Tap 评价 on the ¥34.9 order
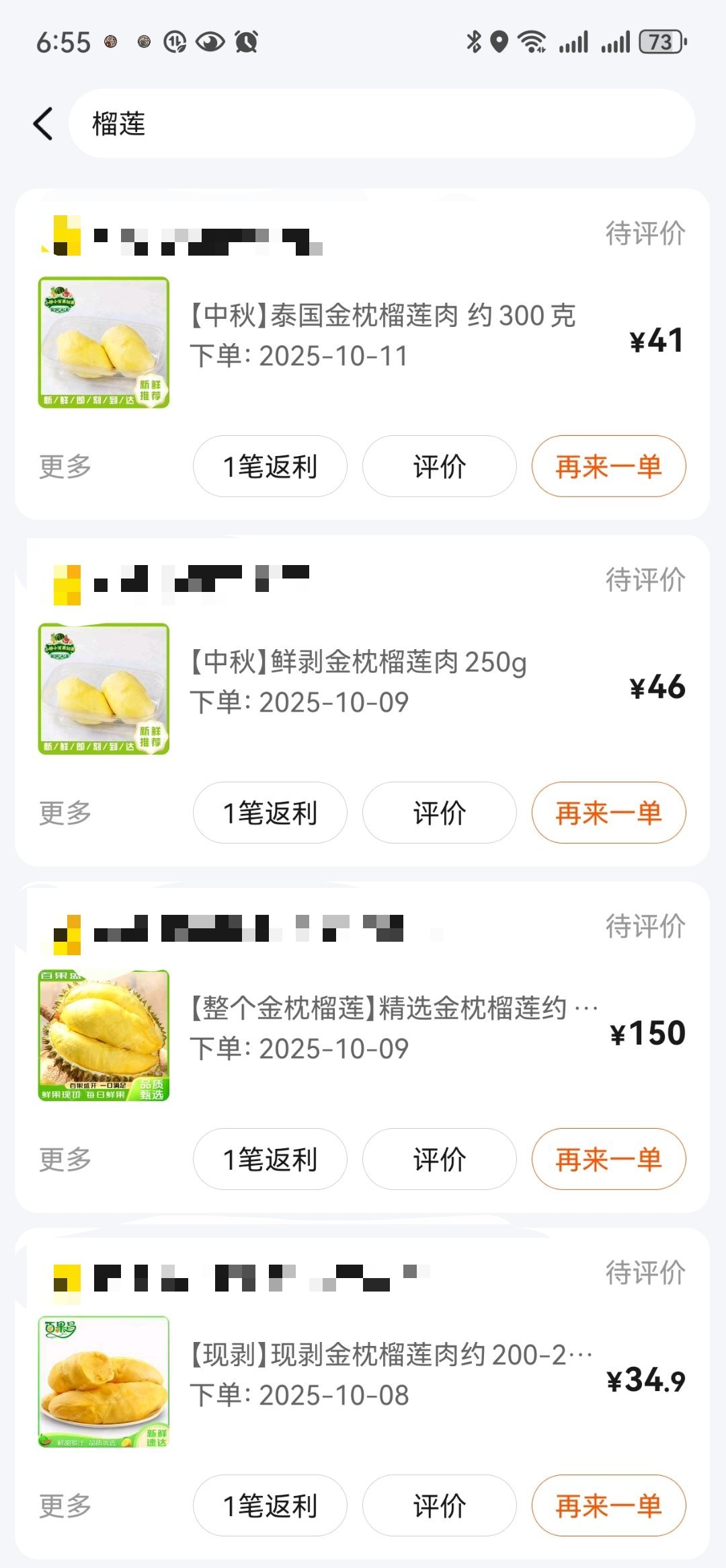The width and height of the screenshot is (726, 1568). tap(440, 1505)
